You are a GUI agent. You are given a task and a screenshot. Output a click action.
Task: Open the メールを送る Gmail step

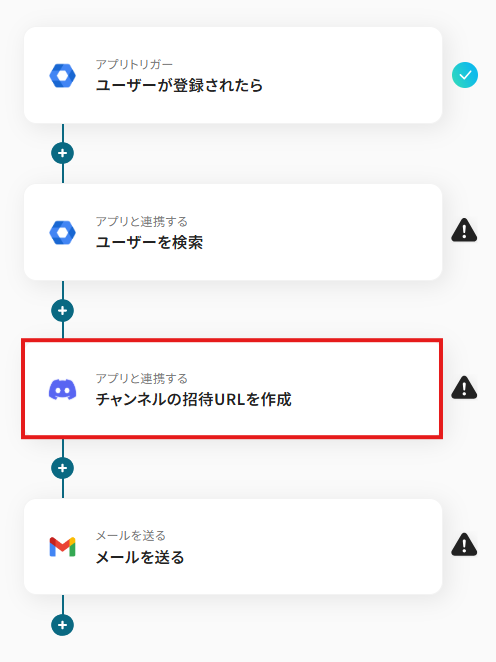233,546
